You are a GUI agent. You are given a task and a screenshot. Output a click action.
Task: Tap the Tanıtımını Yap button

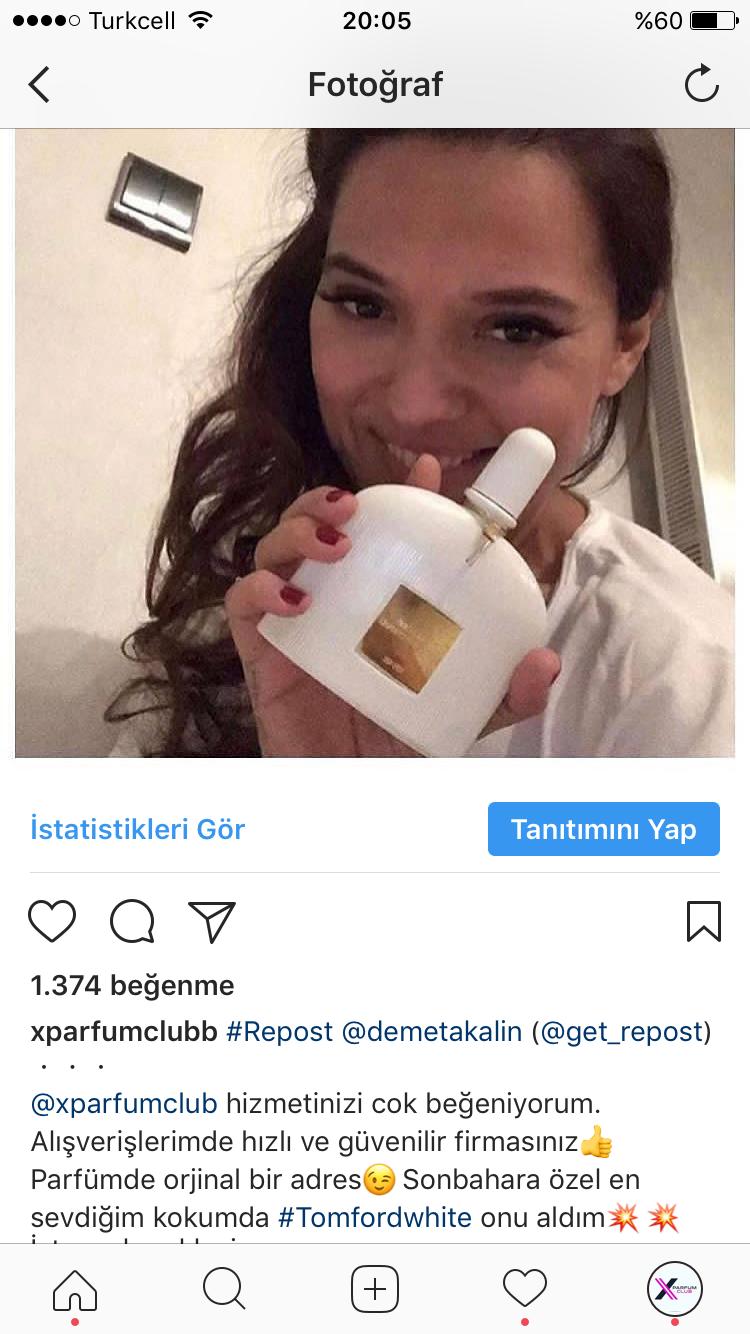(x=603, y=829)
